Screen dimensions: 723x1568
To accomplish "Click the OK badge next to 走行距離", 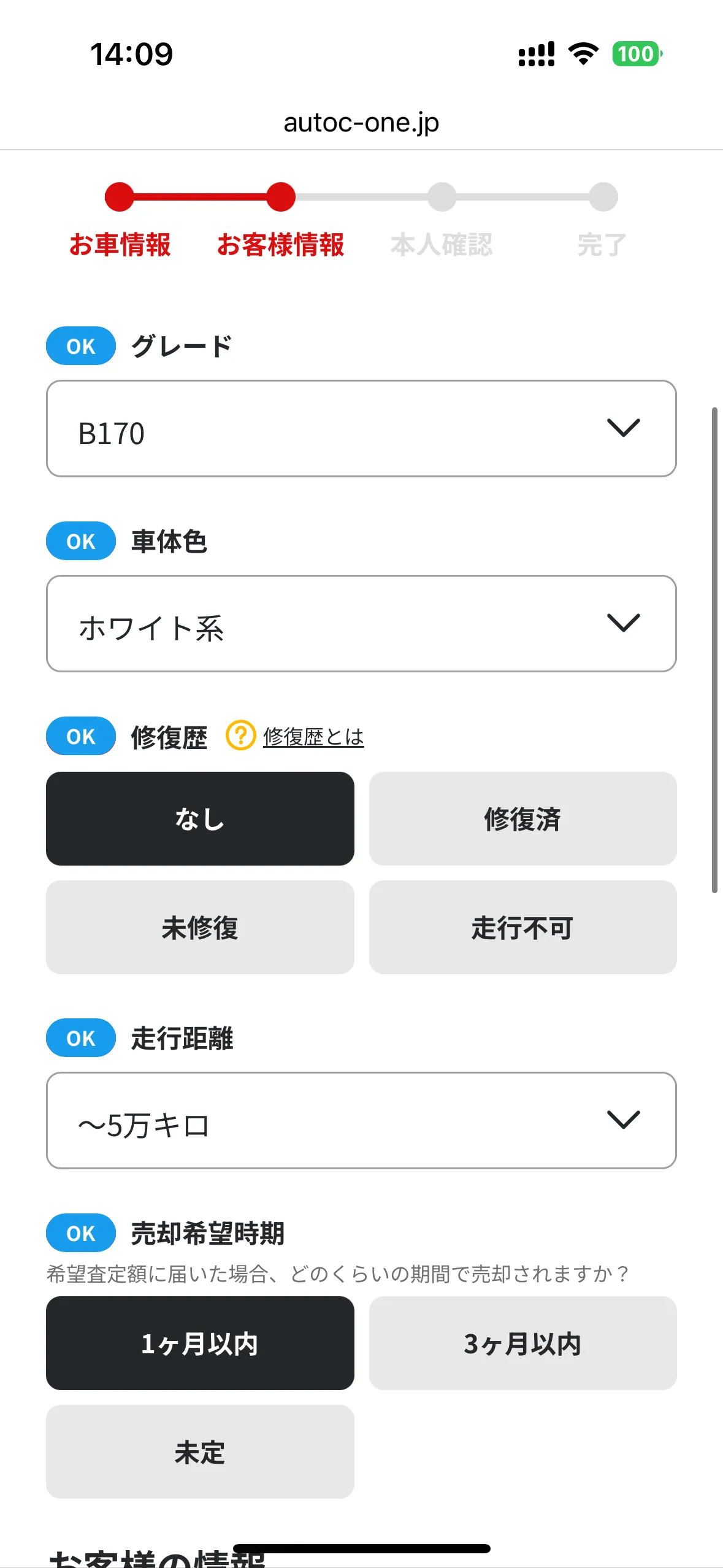I will click(80, 1039).
